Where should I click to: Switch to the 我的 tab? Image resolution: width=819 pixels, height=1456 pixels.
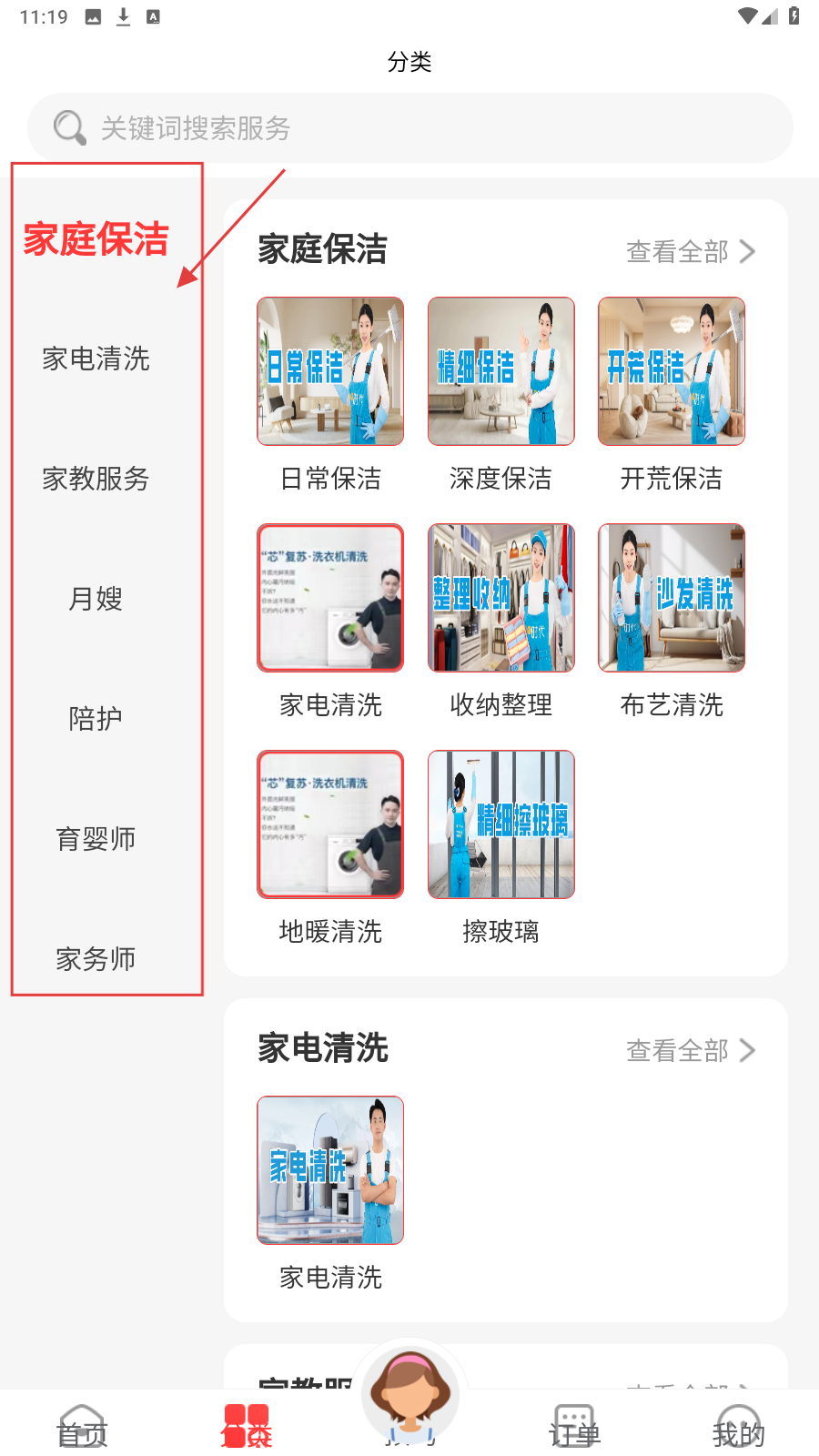[738, 1427]
